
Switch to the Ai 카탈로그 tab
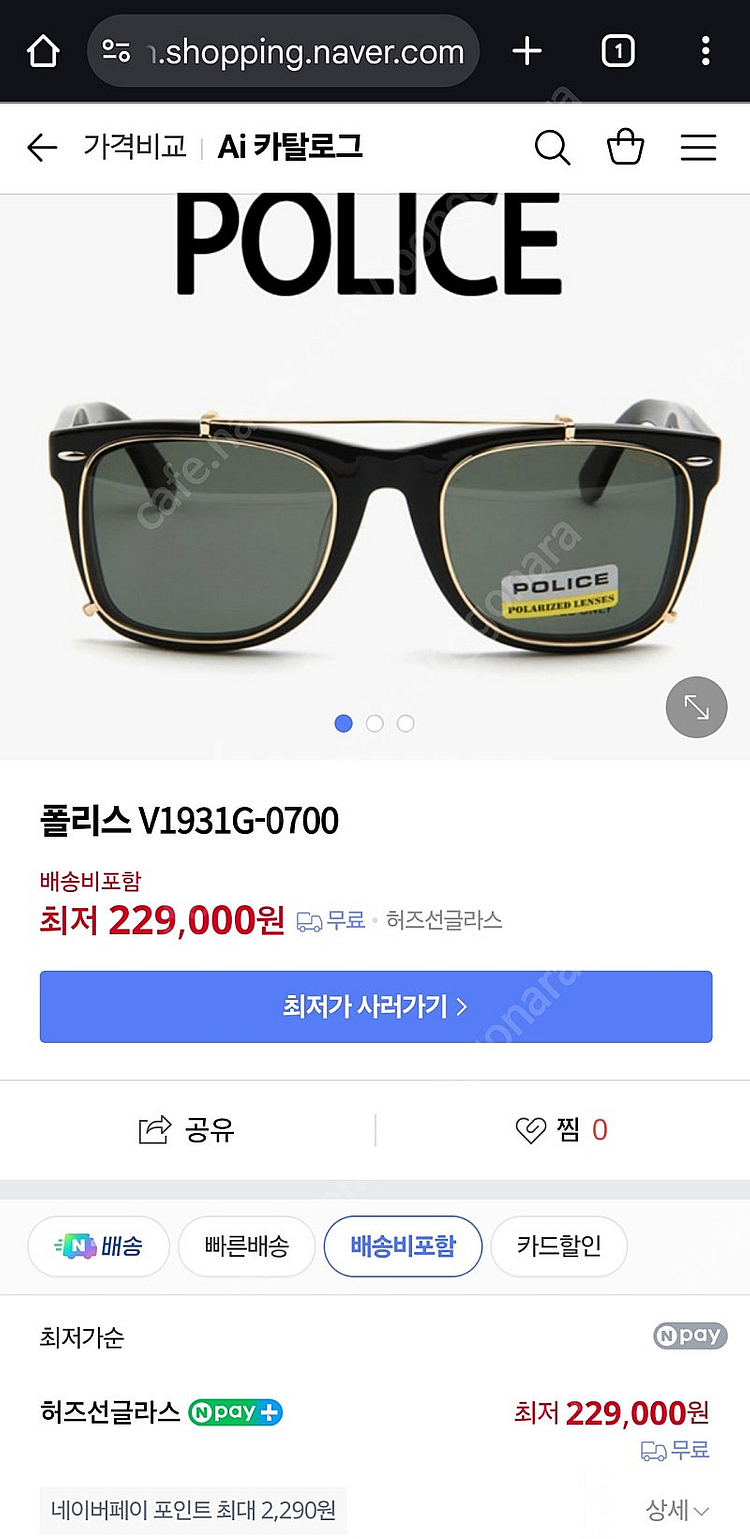coord(291,147)
